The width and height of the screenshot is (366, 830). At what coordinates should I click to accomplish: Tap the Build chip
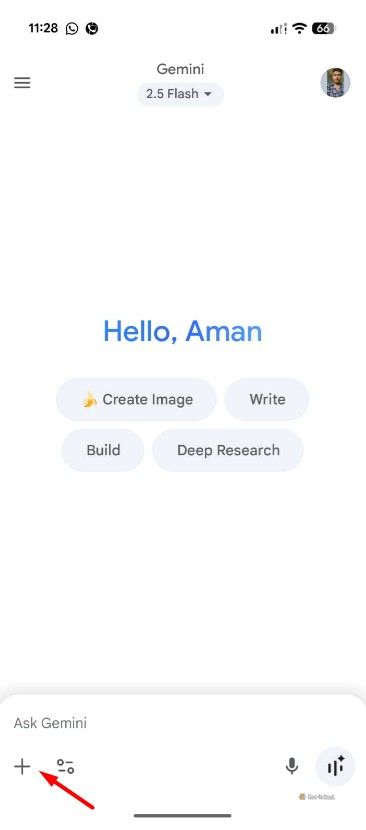103,450
